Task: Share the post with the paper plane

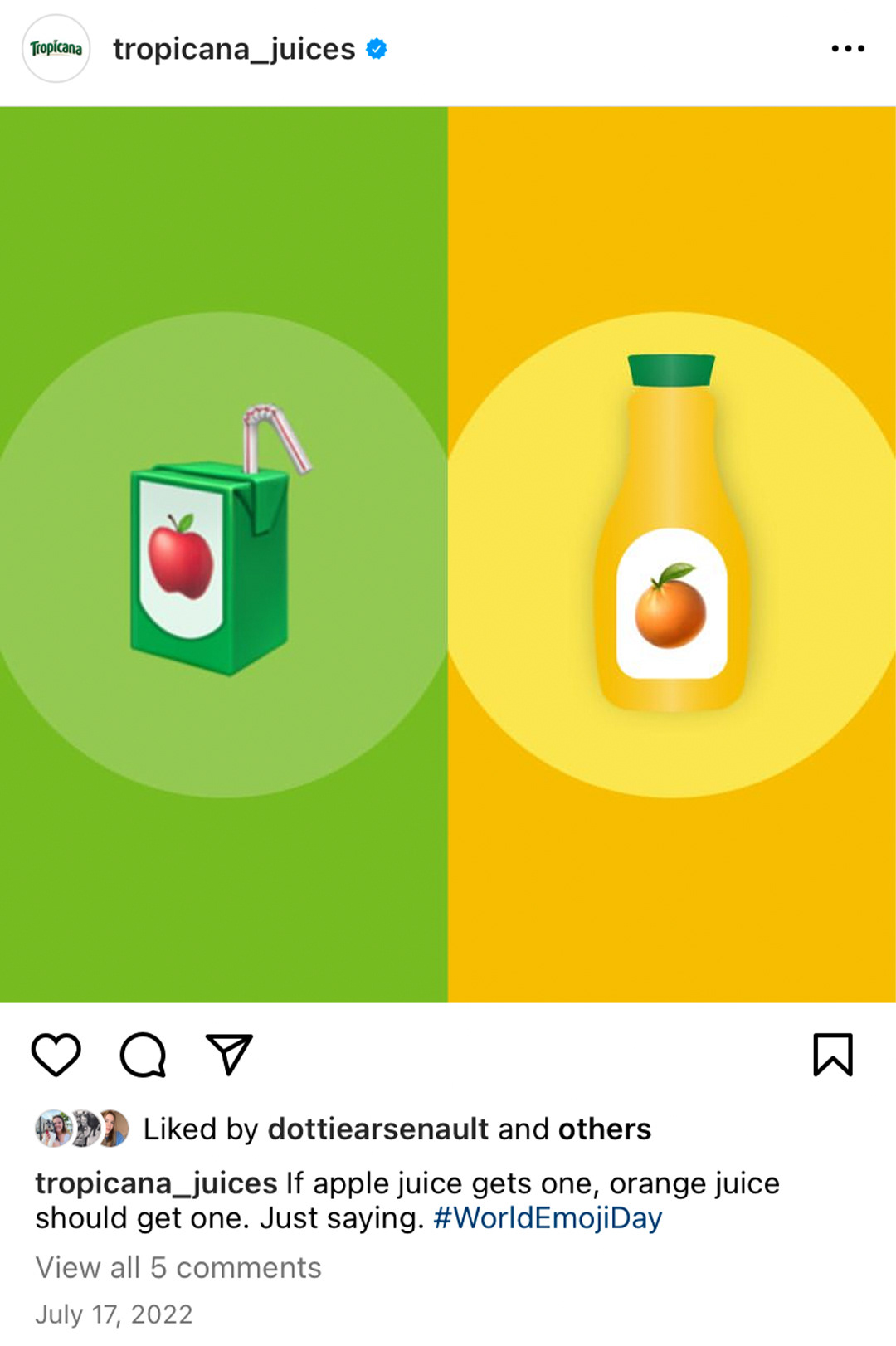Action: tap(229, 1055)
